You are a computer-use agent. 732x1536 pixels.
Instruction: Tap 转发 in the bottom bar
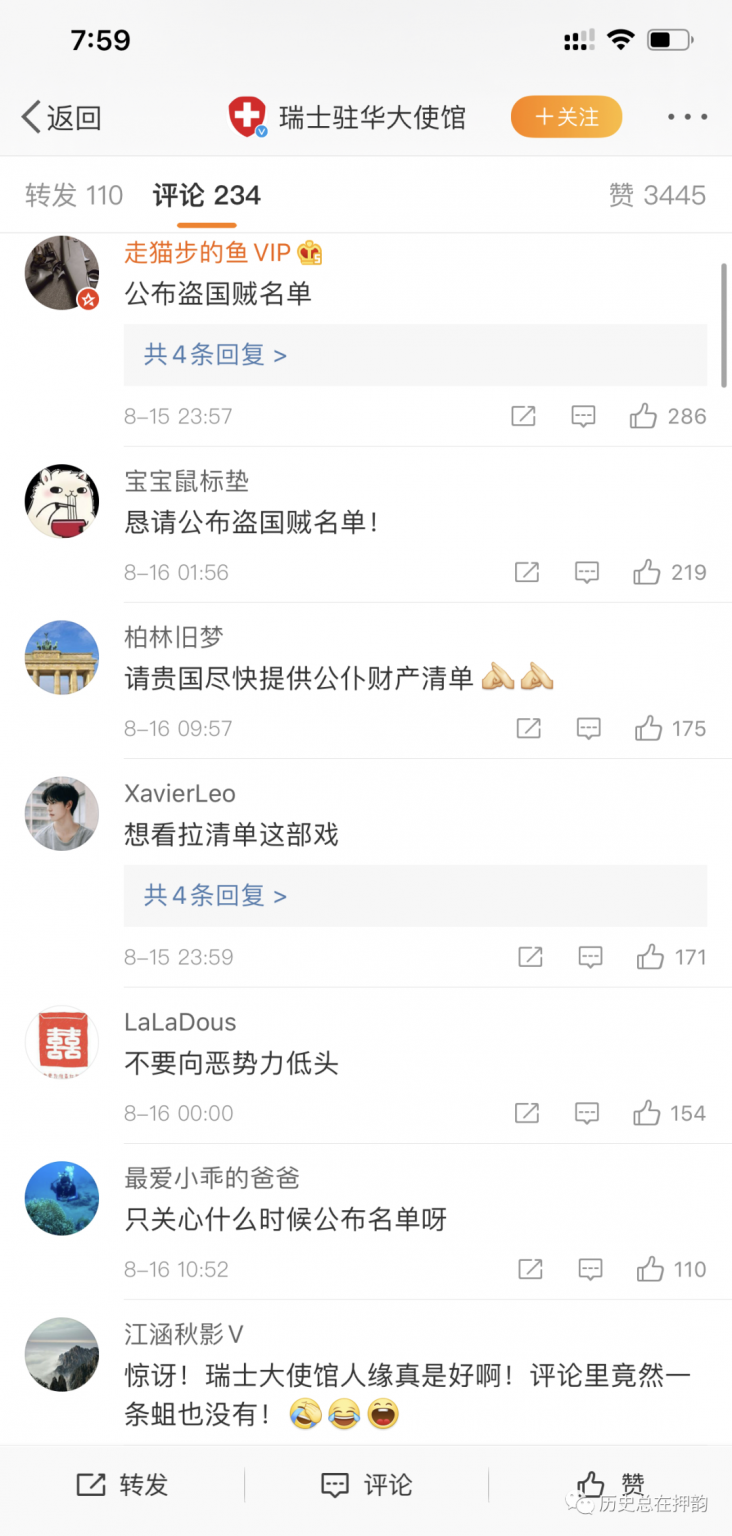point(122,1485)
